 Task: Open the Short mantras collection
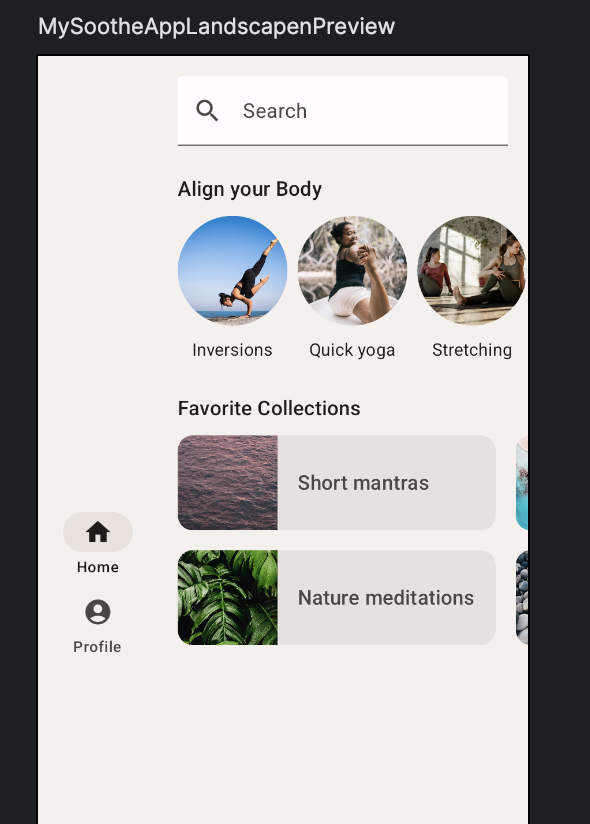[337, 482]
